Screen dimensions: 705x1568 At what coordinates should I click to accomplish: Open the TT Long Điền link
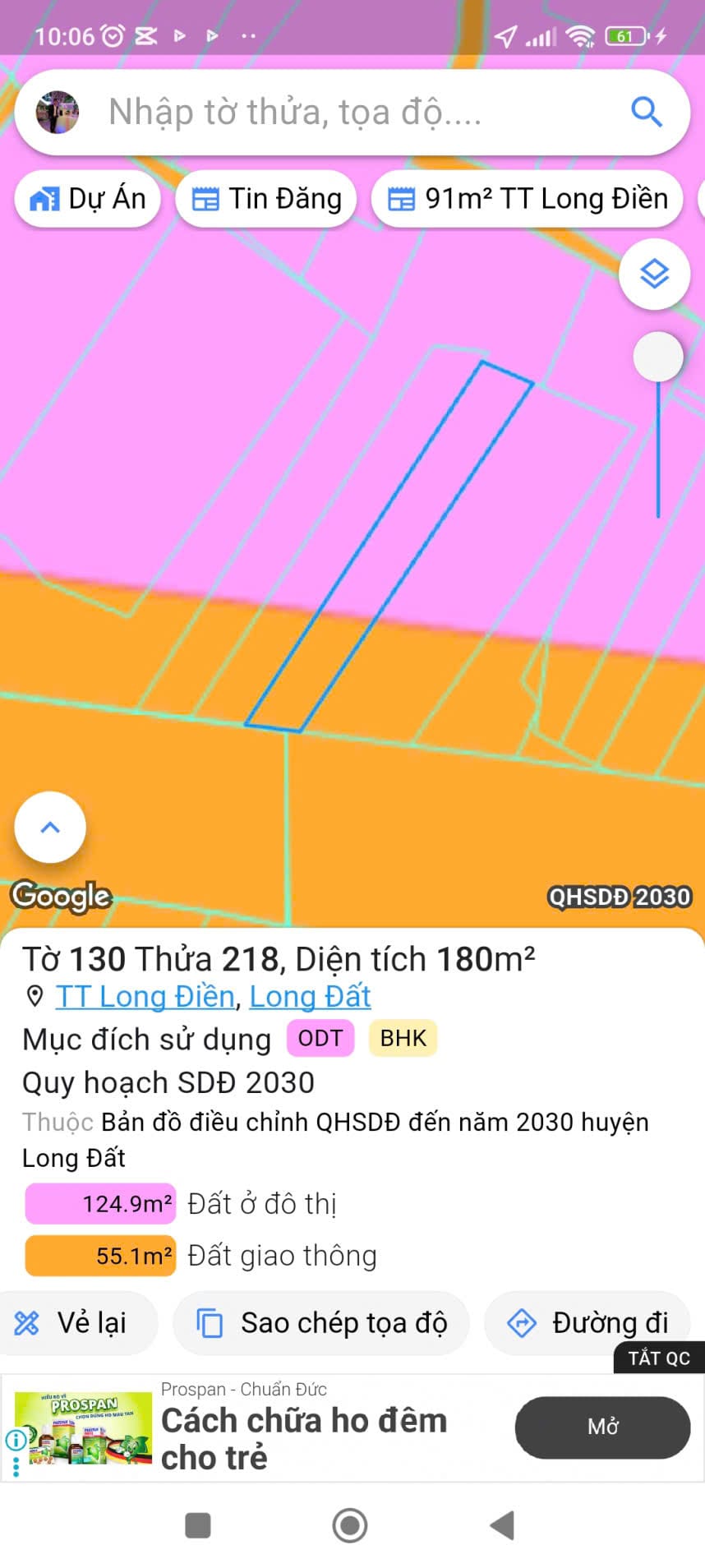point(145,997)
